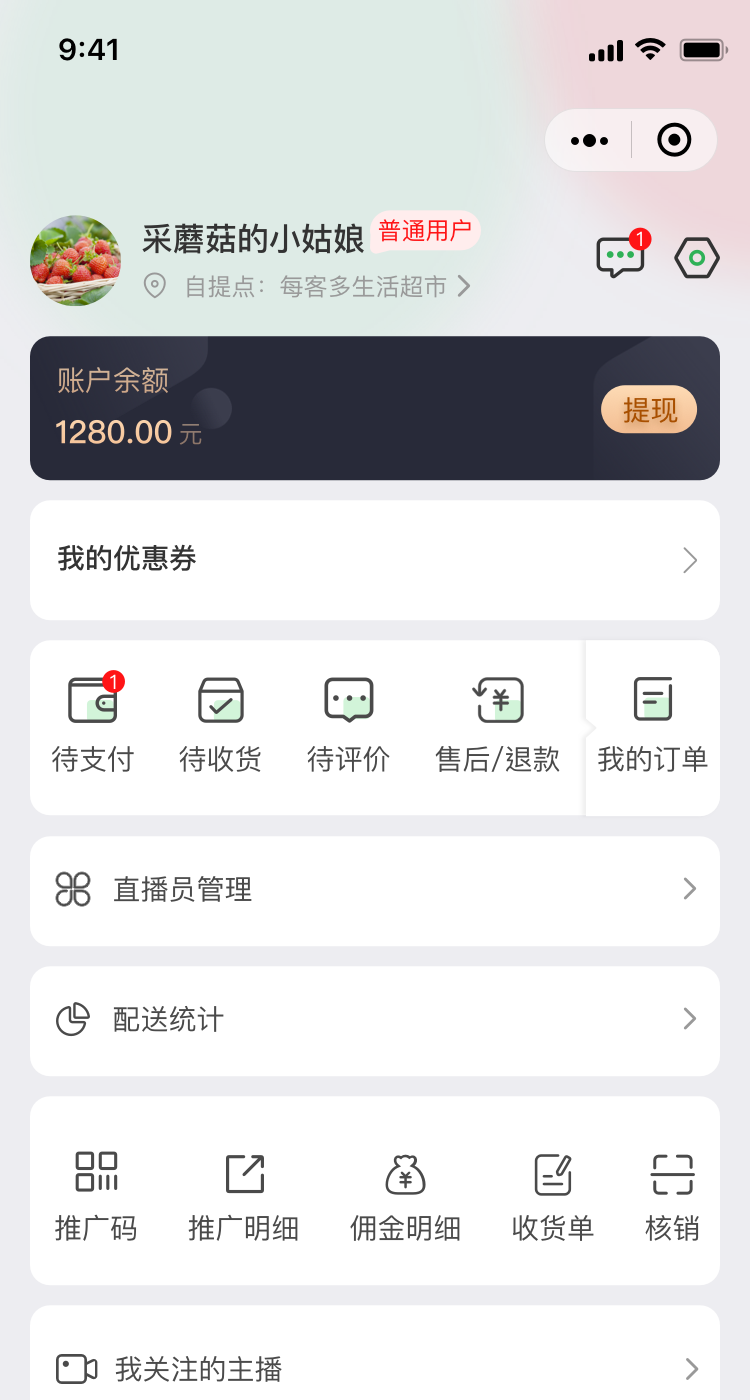
Task: Open 我的订单 all orders
Action: [x=653, y=725]
